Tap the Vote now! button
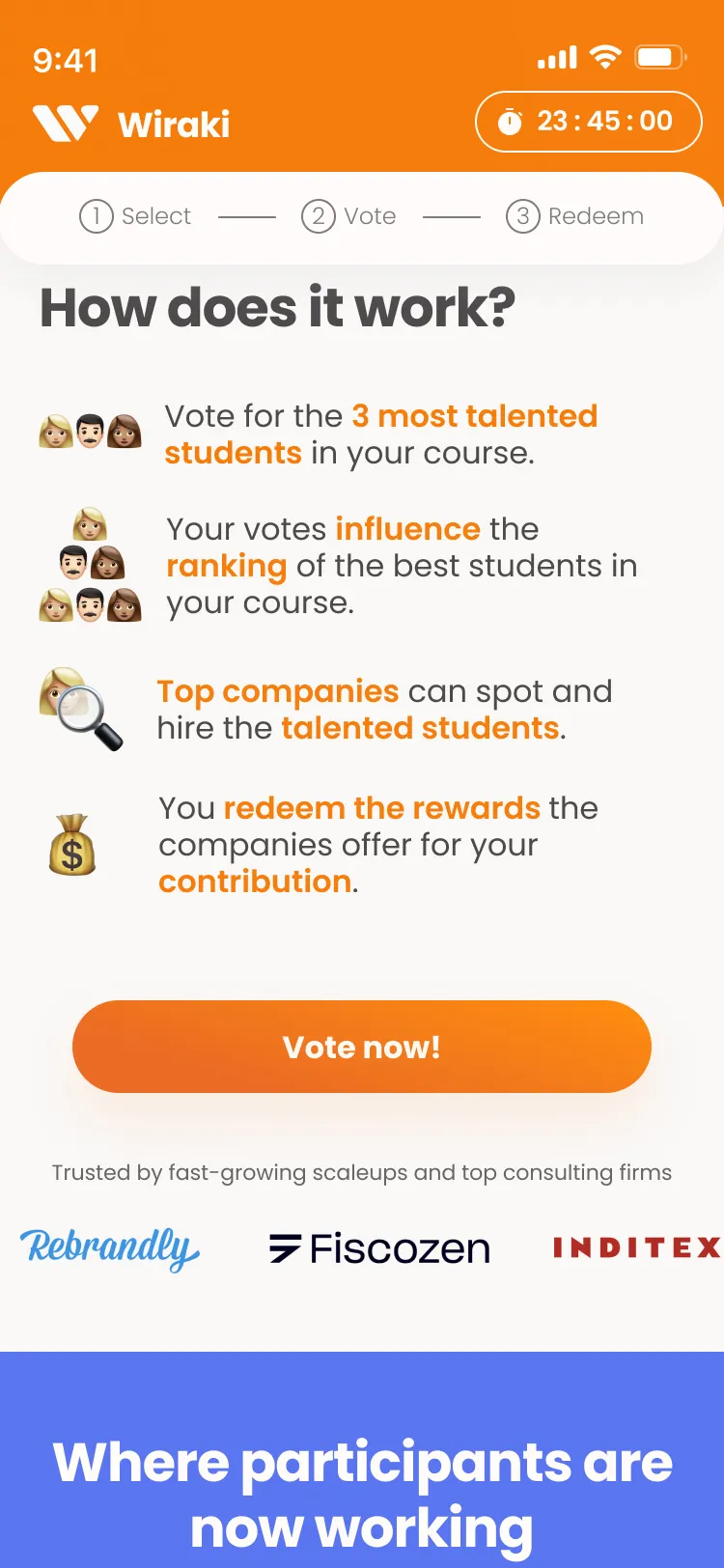724x1568 pixels. click(x=362, y=1047)
